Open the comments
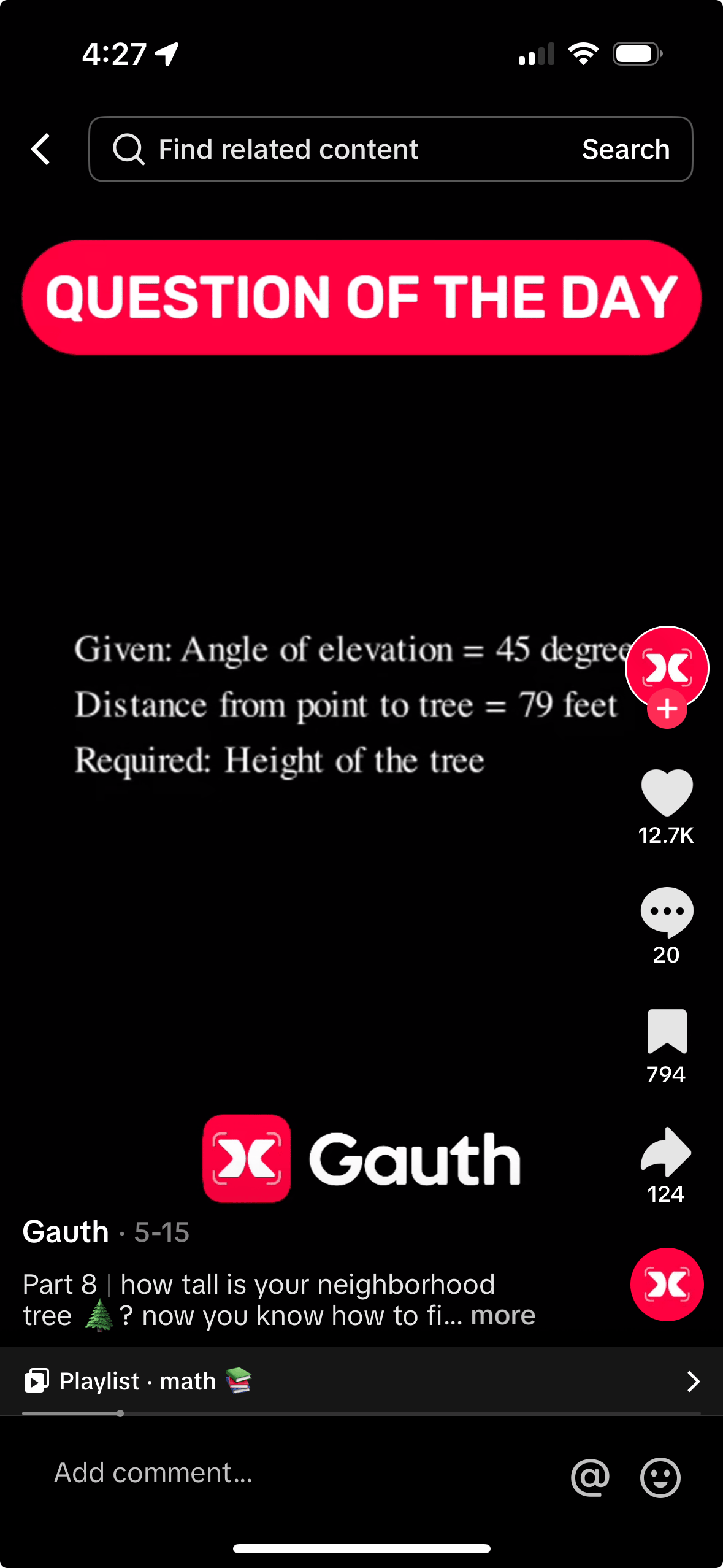Image resolution: width=723 pixels, height=1568 pixels. [x=667, y=912]
